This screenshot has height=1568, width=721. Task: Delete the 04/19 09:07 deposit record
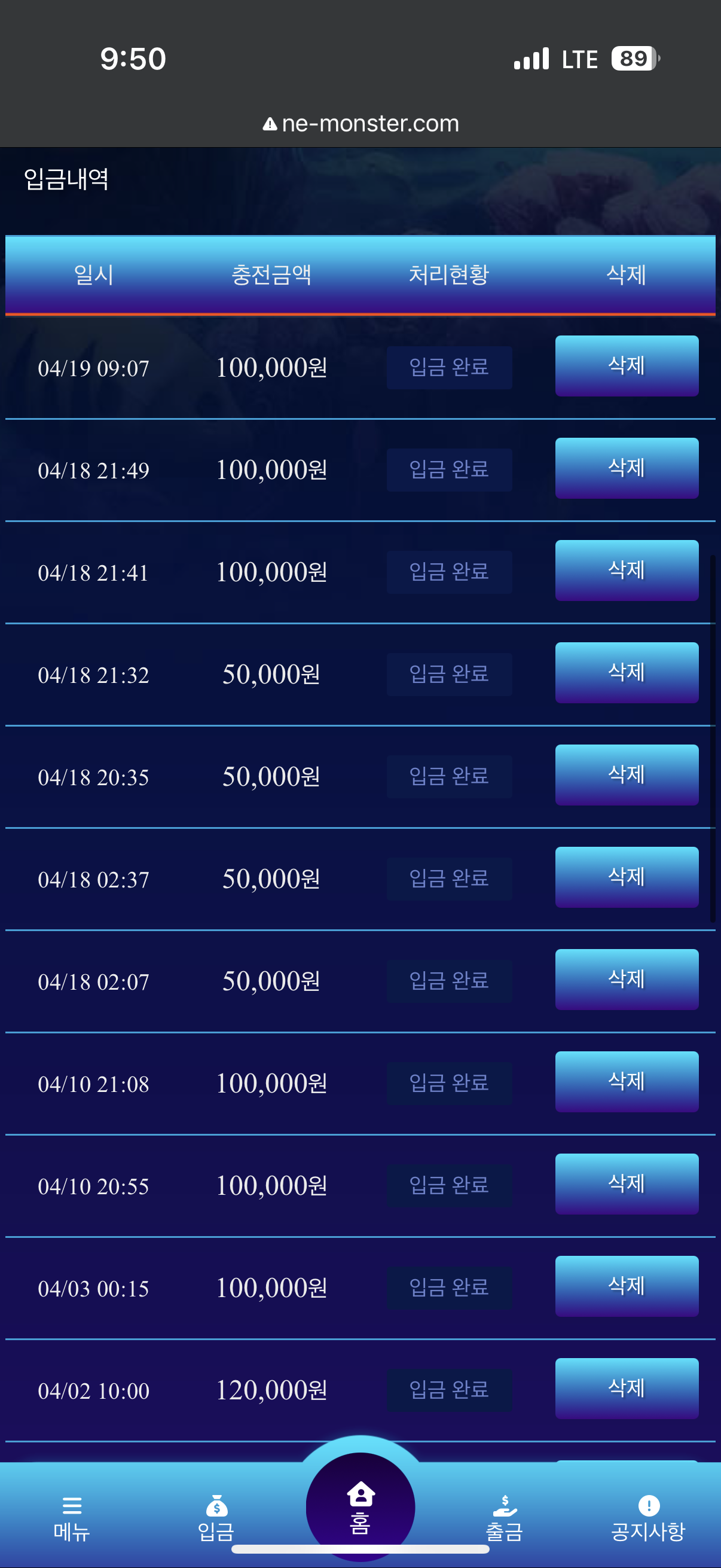pos(626,366)
